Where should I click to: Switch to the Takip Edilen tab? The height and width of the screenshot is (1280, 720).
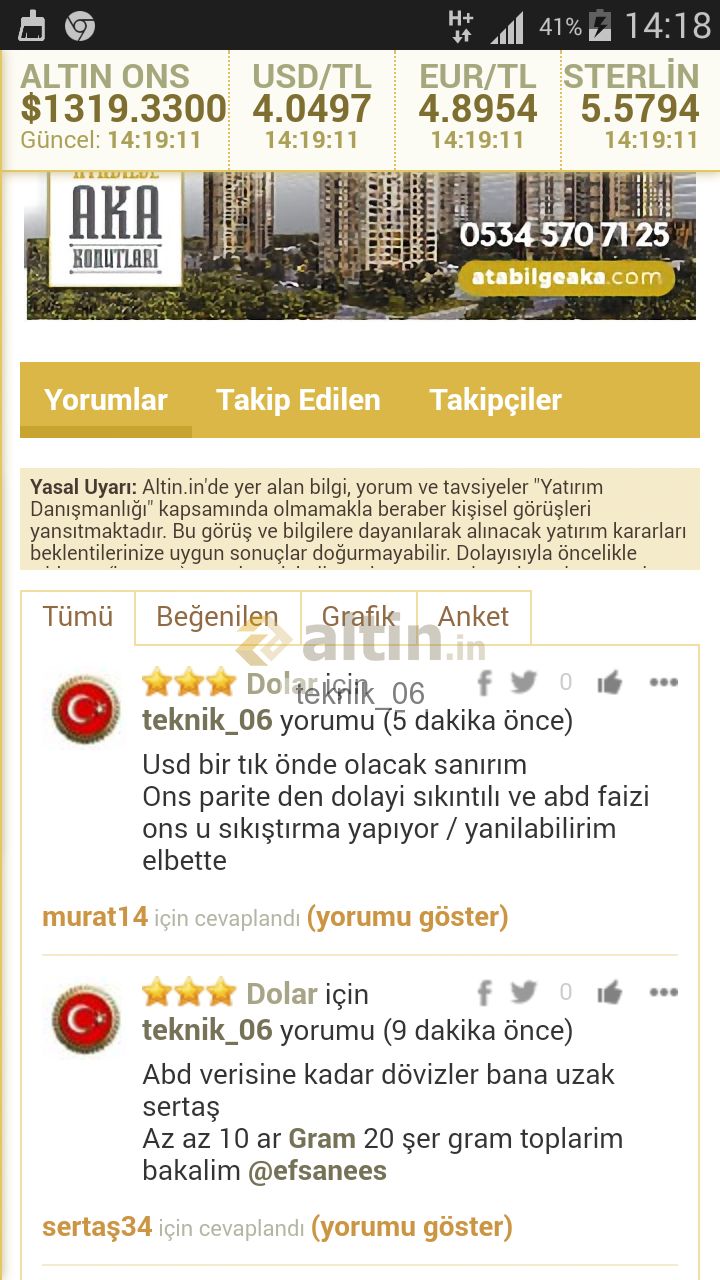pyautogui.click(x=298, y=400)
